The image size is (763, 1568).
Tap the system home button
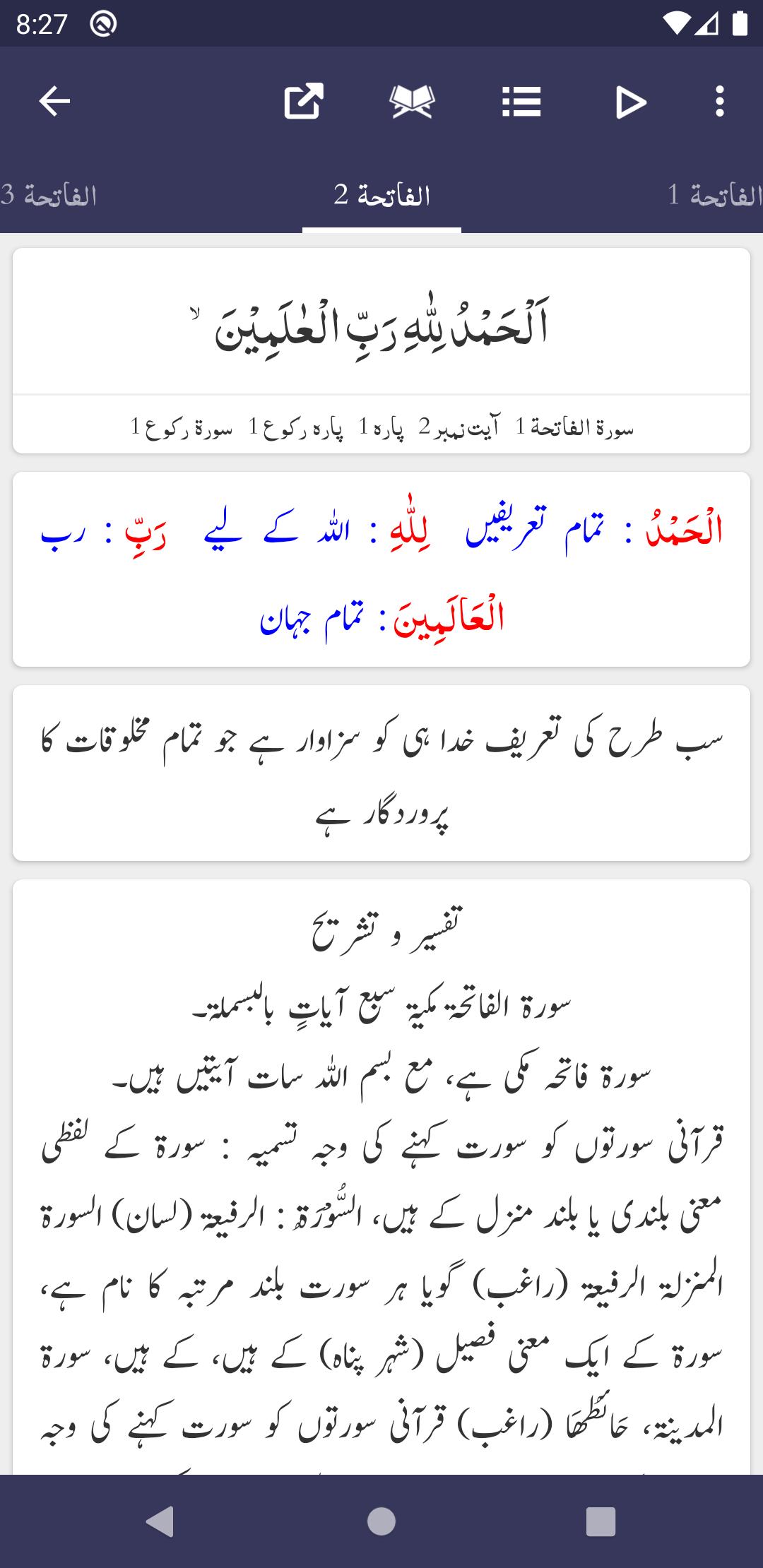[381, 1521]
